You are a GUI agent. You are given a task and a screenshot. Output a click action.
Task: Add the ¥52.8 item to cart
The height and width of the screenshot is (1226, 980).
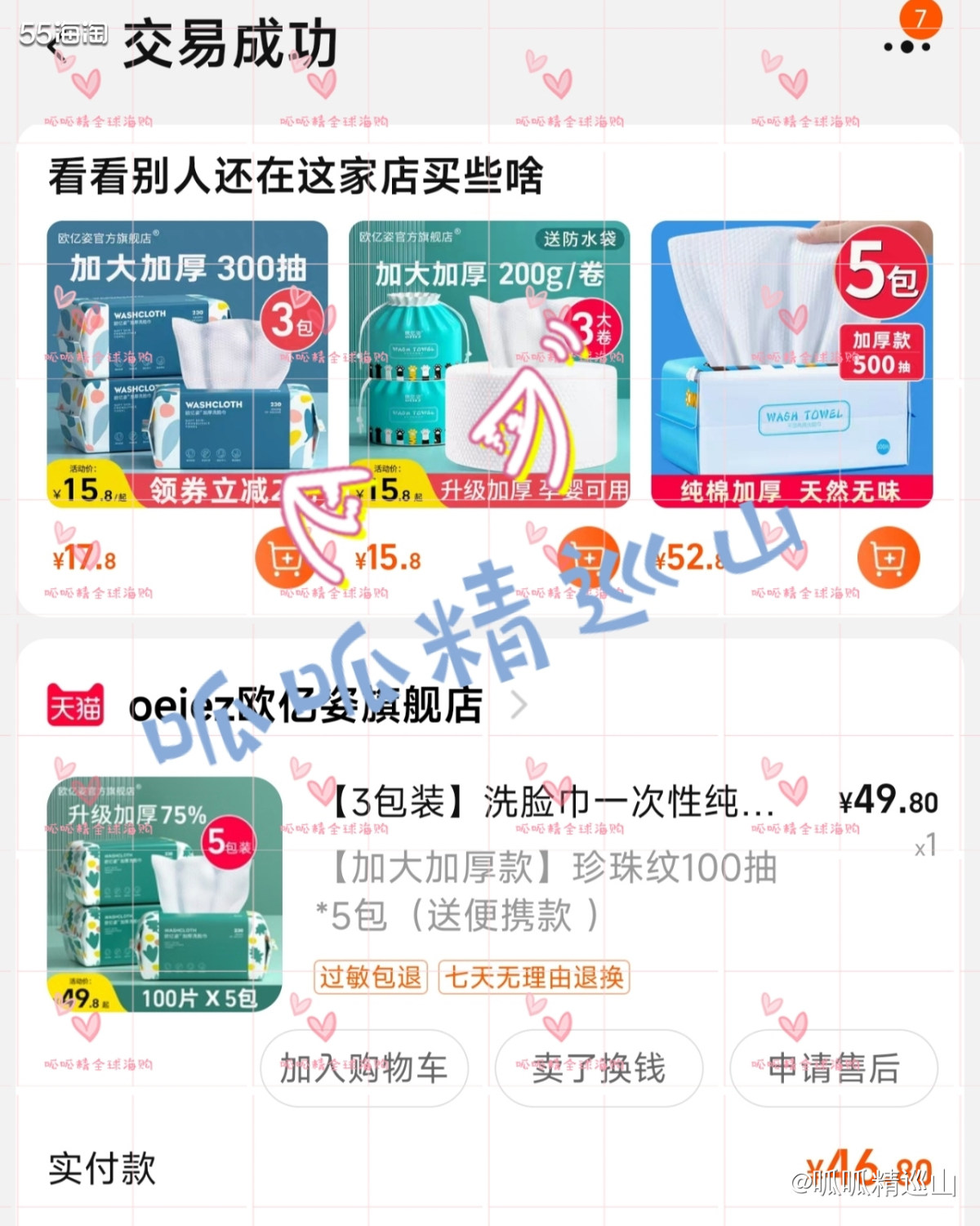click(889, 559)
